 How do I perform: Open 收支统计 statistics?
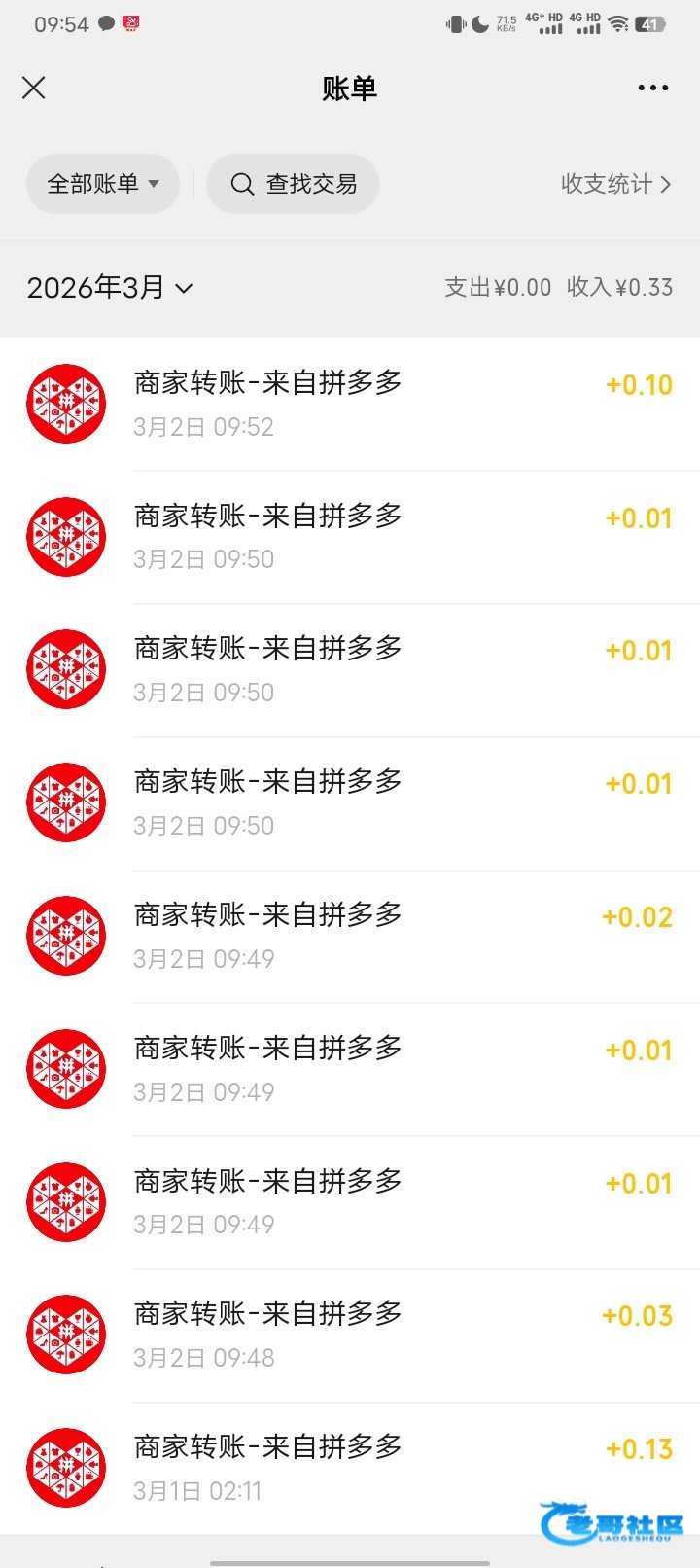point(615,184)
